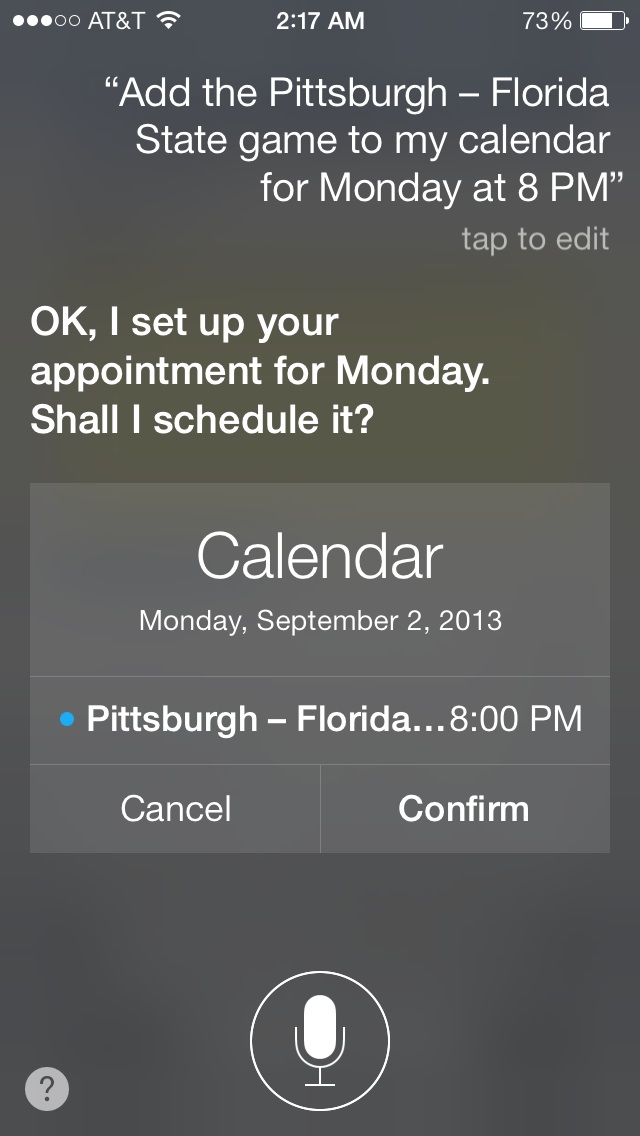Image resolution: width=640 pixels, height=1136 pixels.
Task: Cancel the calendar appointment
Action: (175, 809)
